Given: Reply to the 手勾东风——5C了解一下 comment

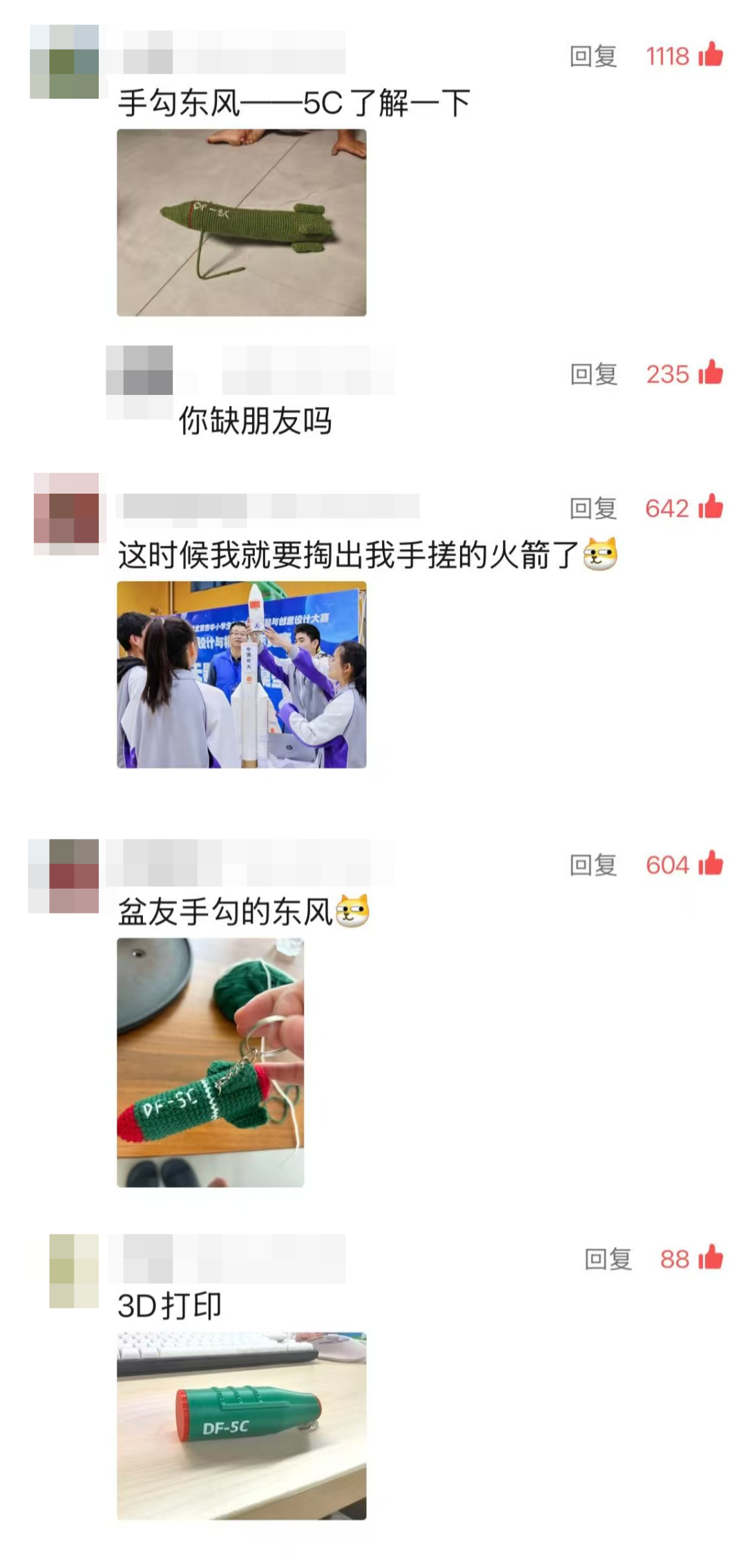Looking at the screenshot, I should tap(593, 56).
